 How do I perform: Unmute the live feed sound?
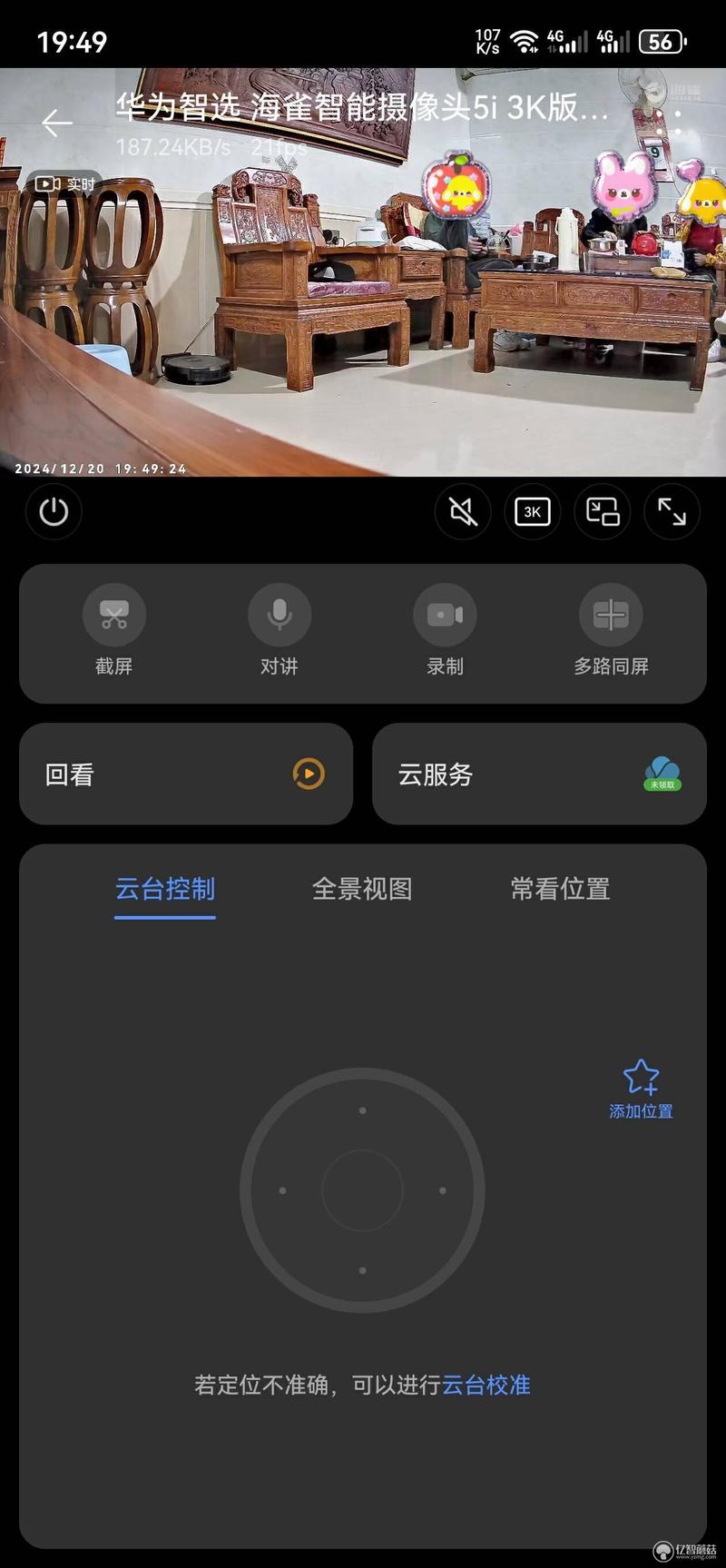[x=463, y=512]
